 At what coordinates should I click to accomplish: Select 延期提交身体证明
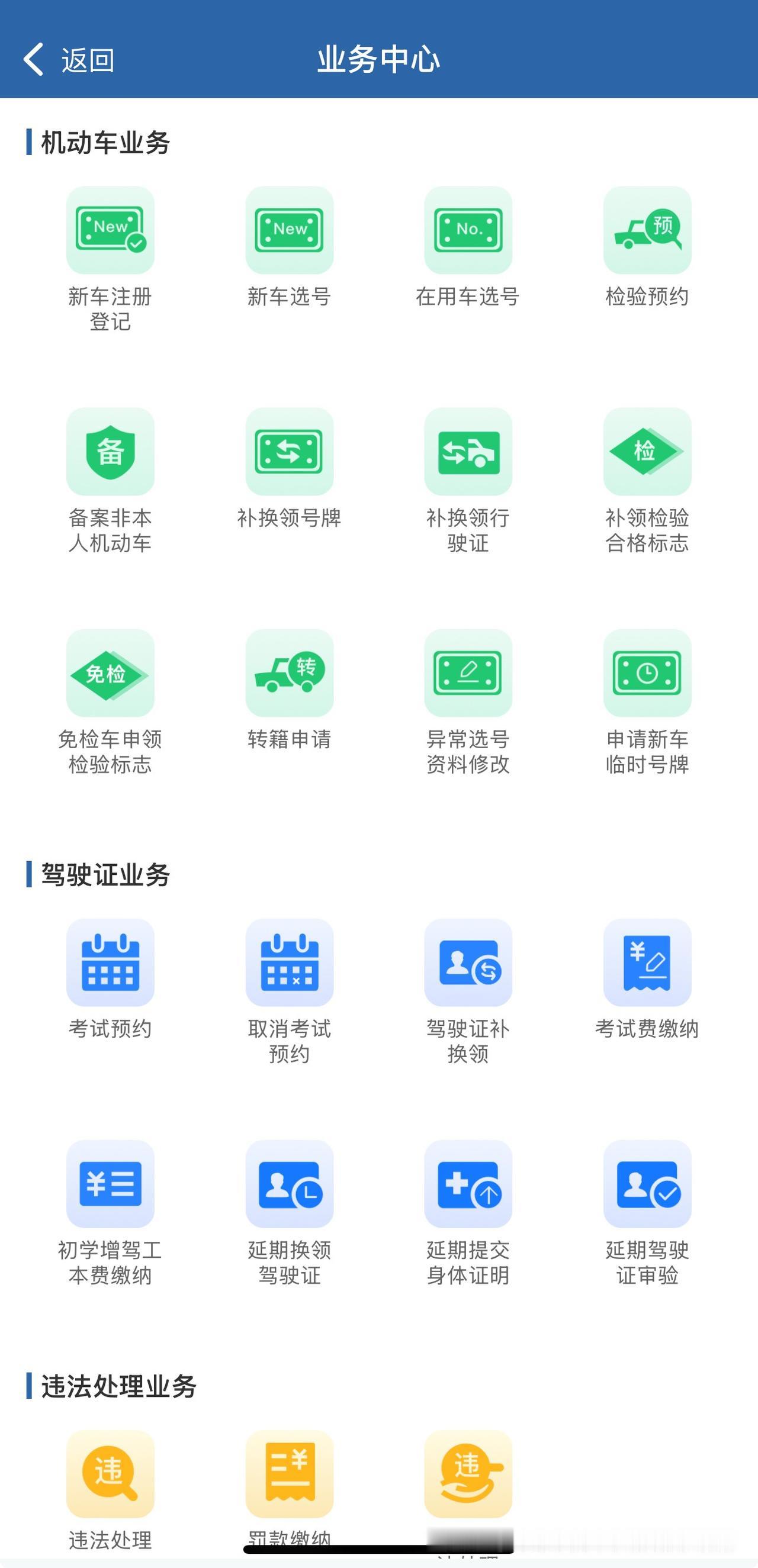click(x=468, y=1184)
